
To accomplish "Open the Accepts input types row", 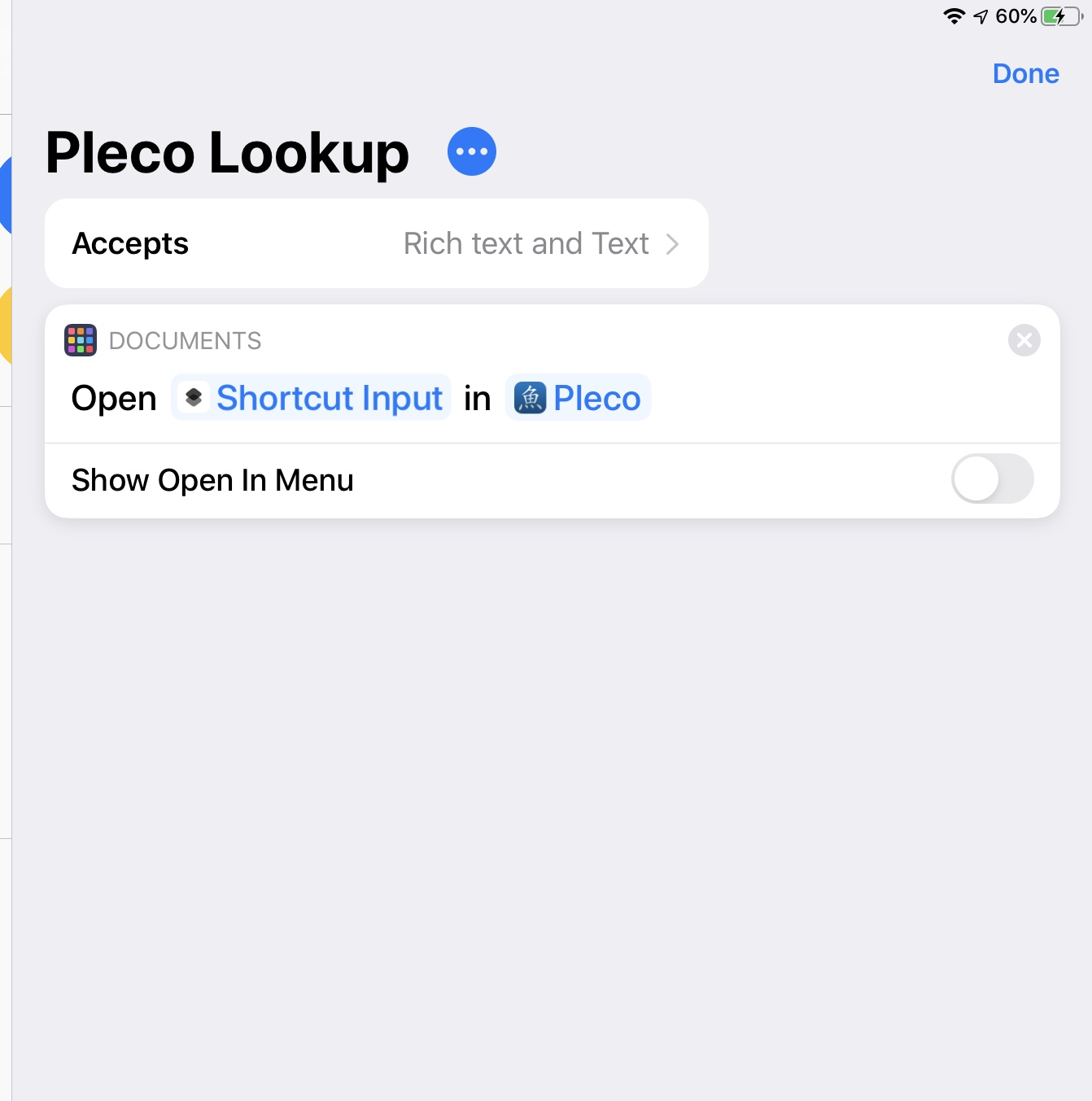I will (376, 243).
